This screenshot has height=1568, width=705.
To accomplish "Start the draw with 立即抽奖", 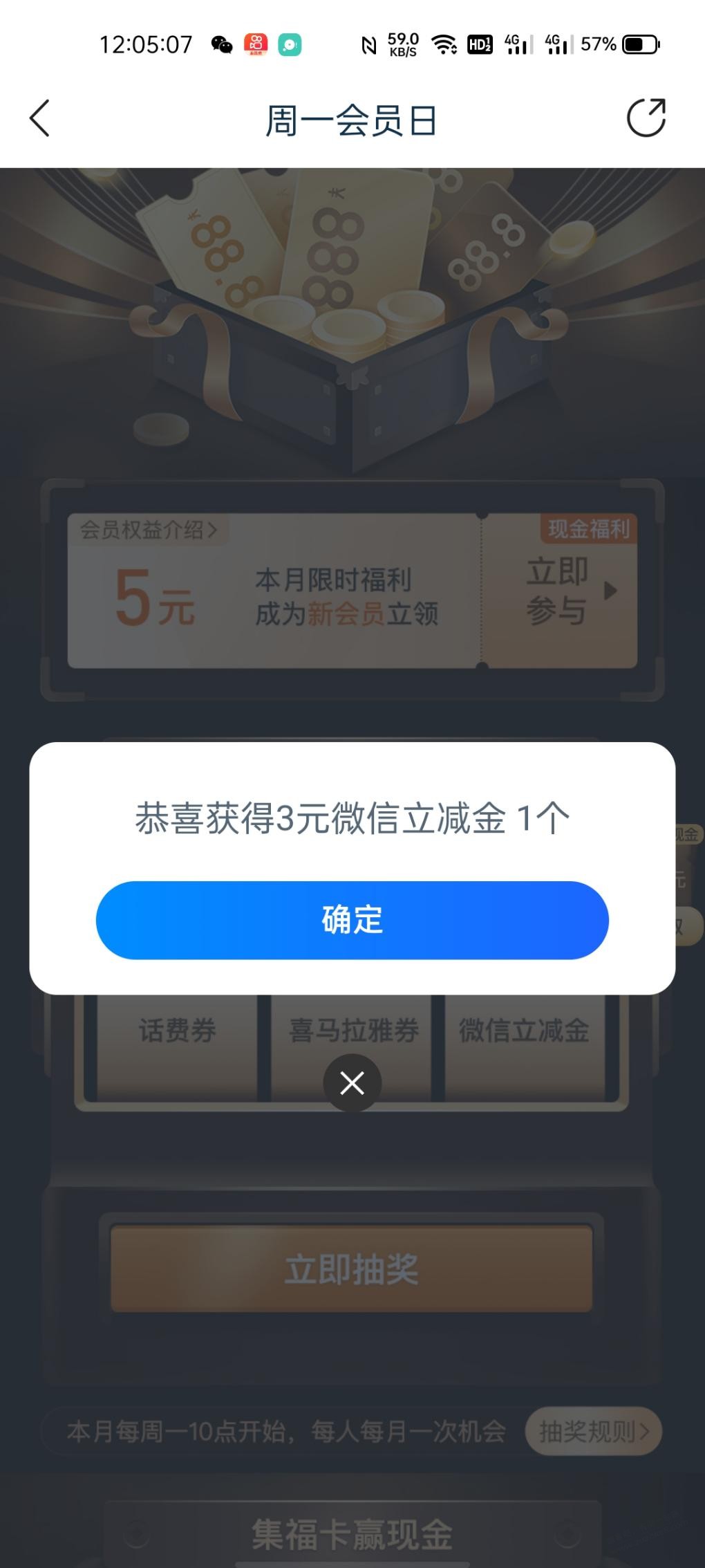I will (352, 1269).
